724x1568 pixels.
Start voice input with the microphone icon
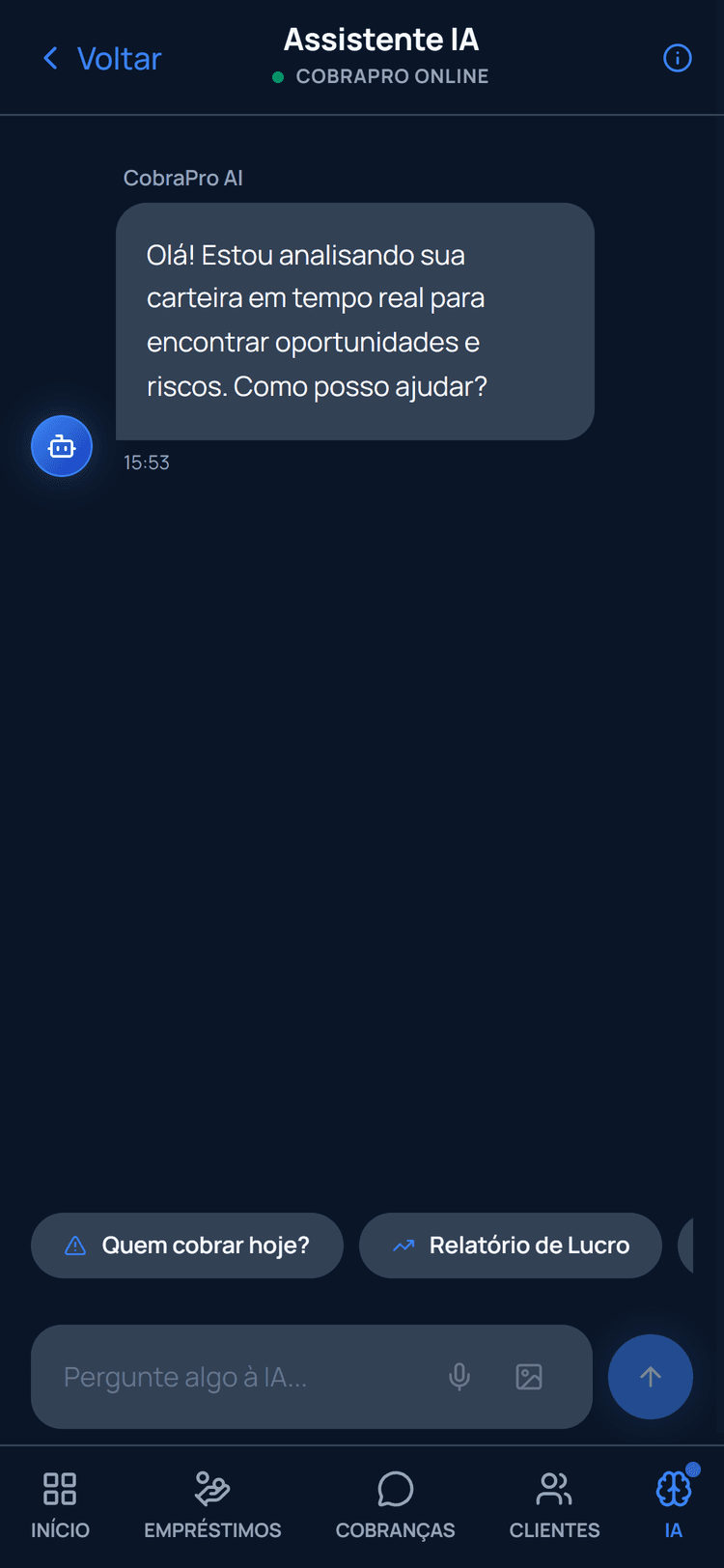pyautogui.click(x=459, y=1377)
